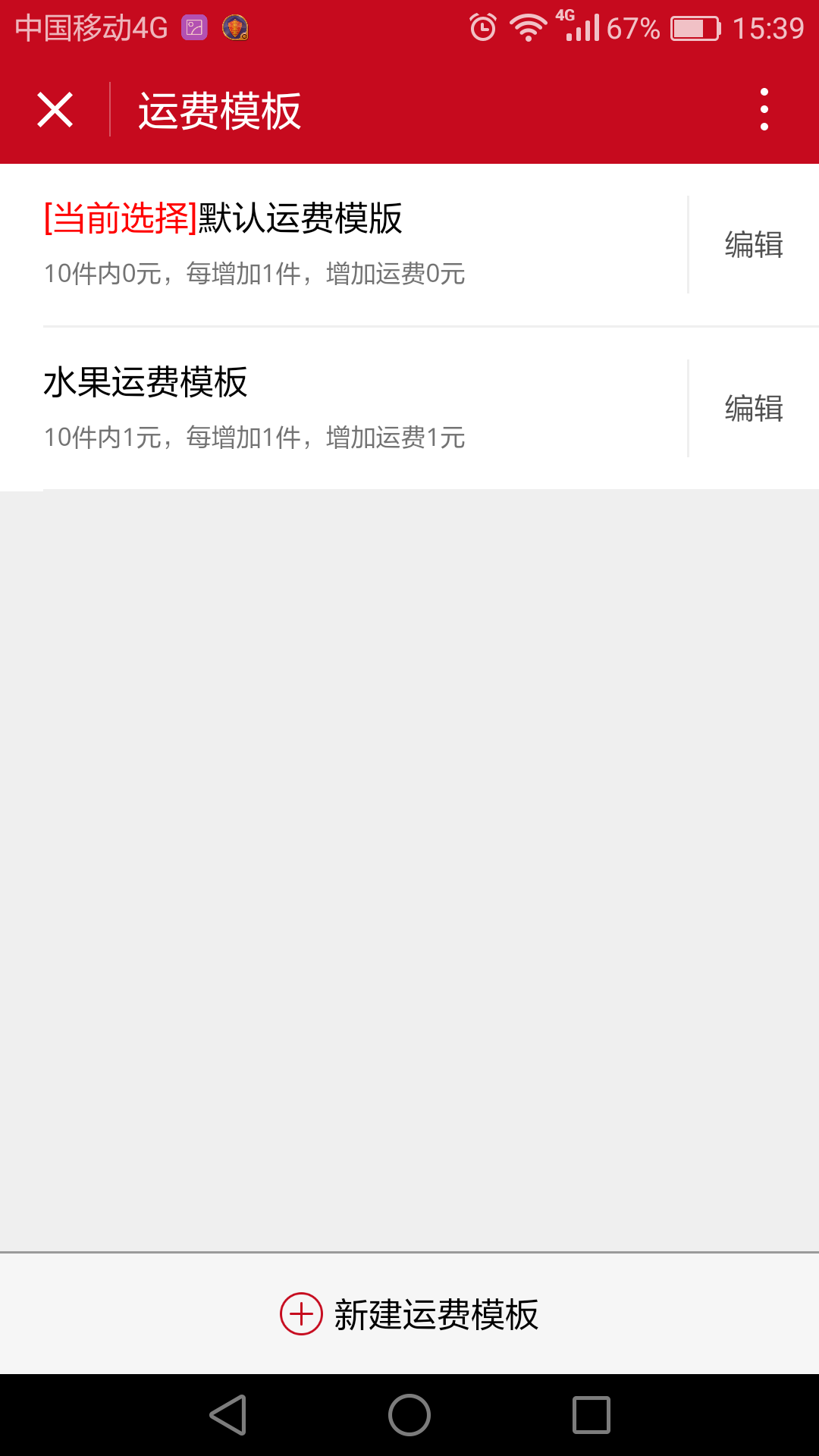Screen dimensions: 819x1456
Task: Edit the 默认运费模版 template
Action: pos(754,245)
